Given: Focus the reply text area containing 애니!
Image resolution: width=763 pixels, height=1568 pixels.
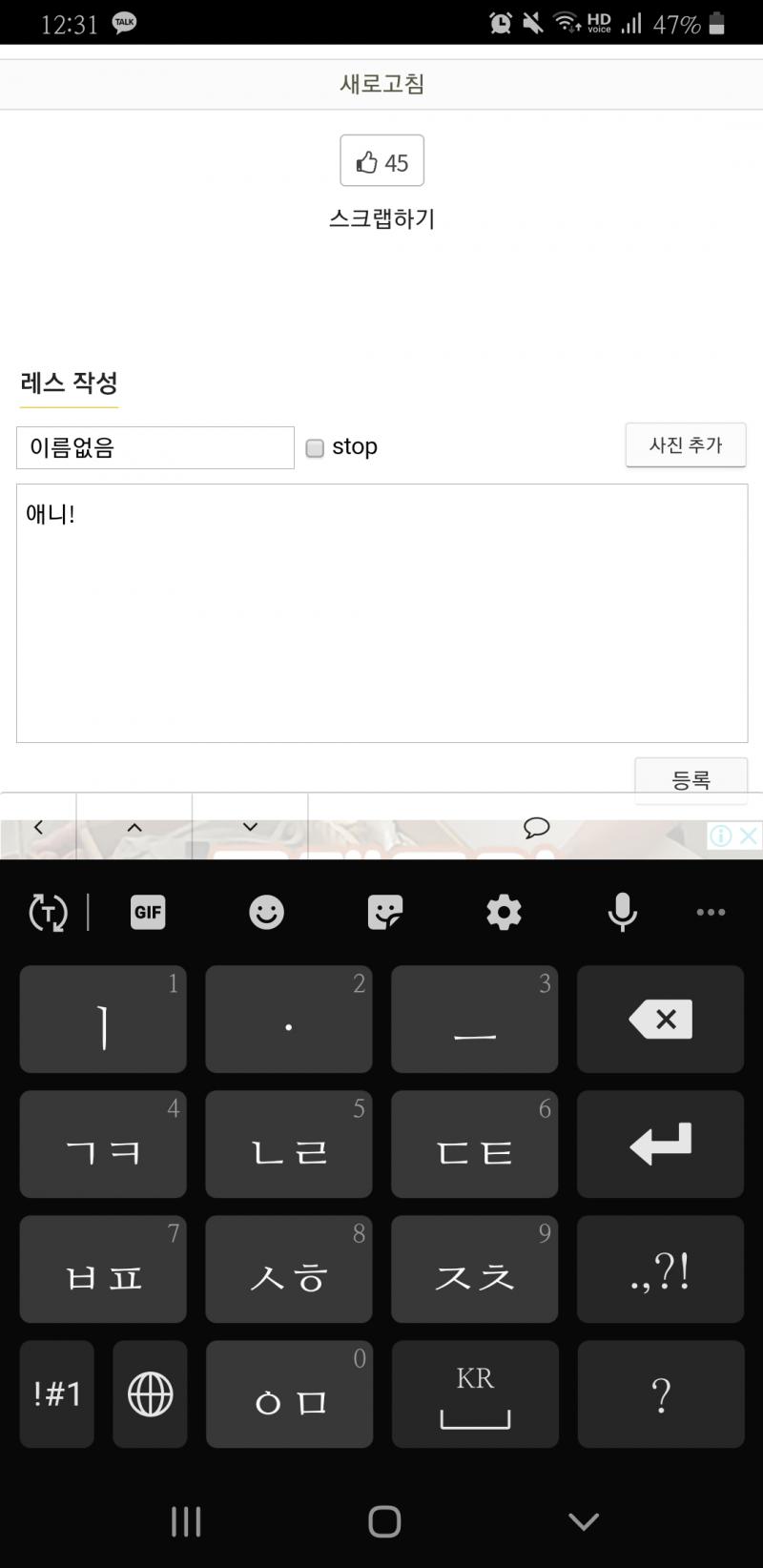Looking at the screenshot, I should coord(381,613).
